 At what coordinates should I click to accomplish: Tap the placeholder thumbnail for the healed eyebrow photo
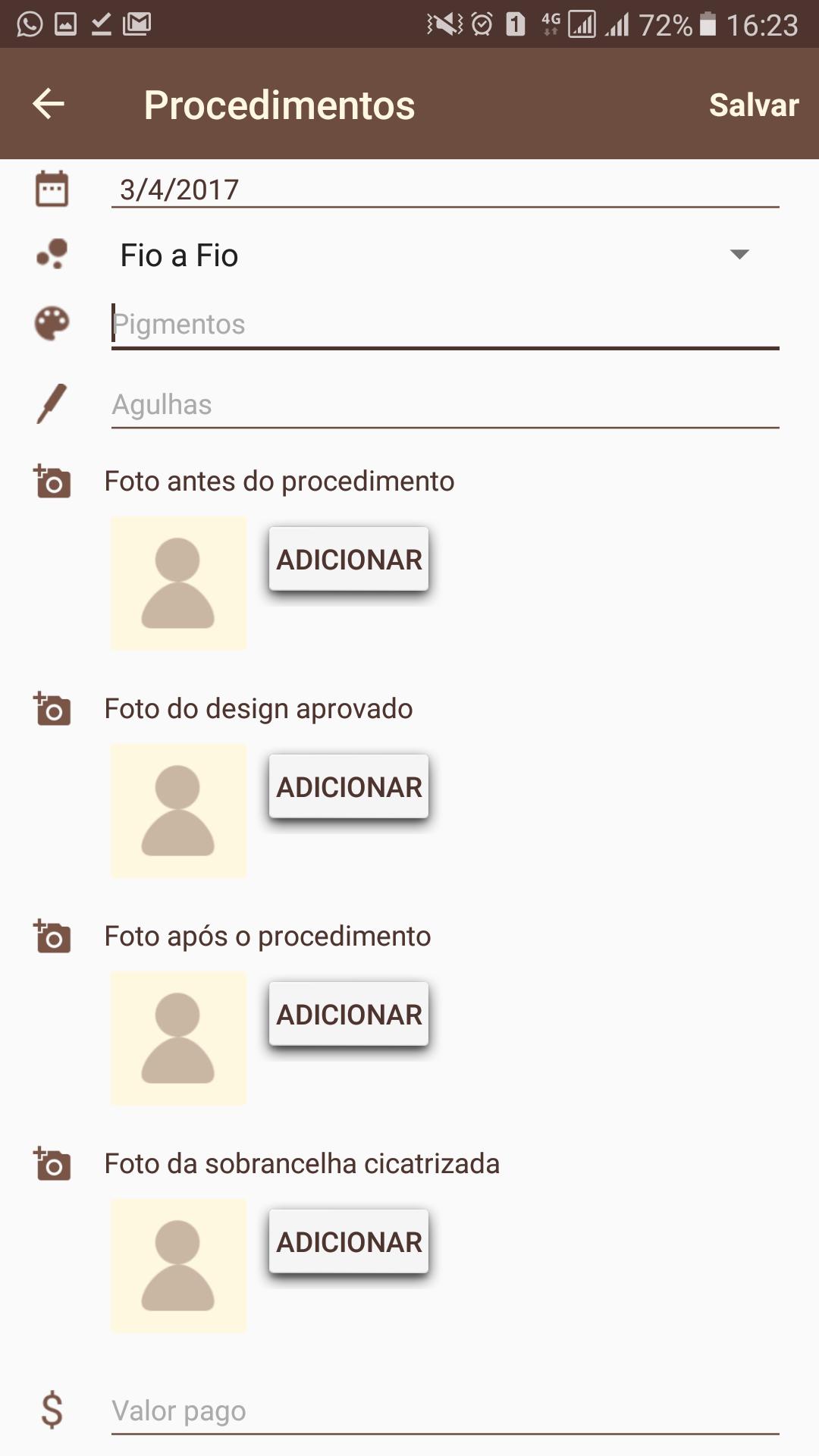point(177,1265)
